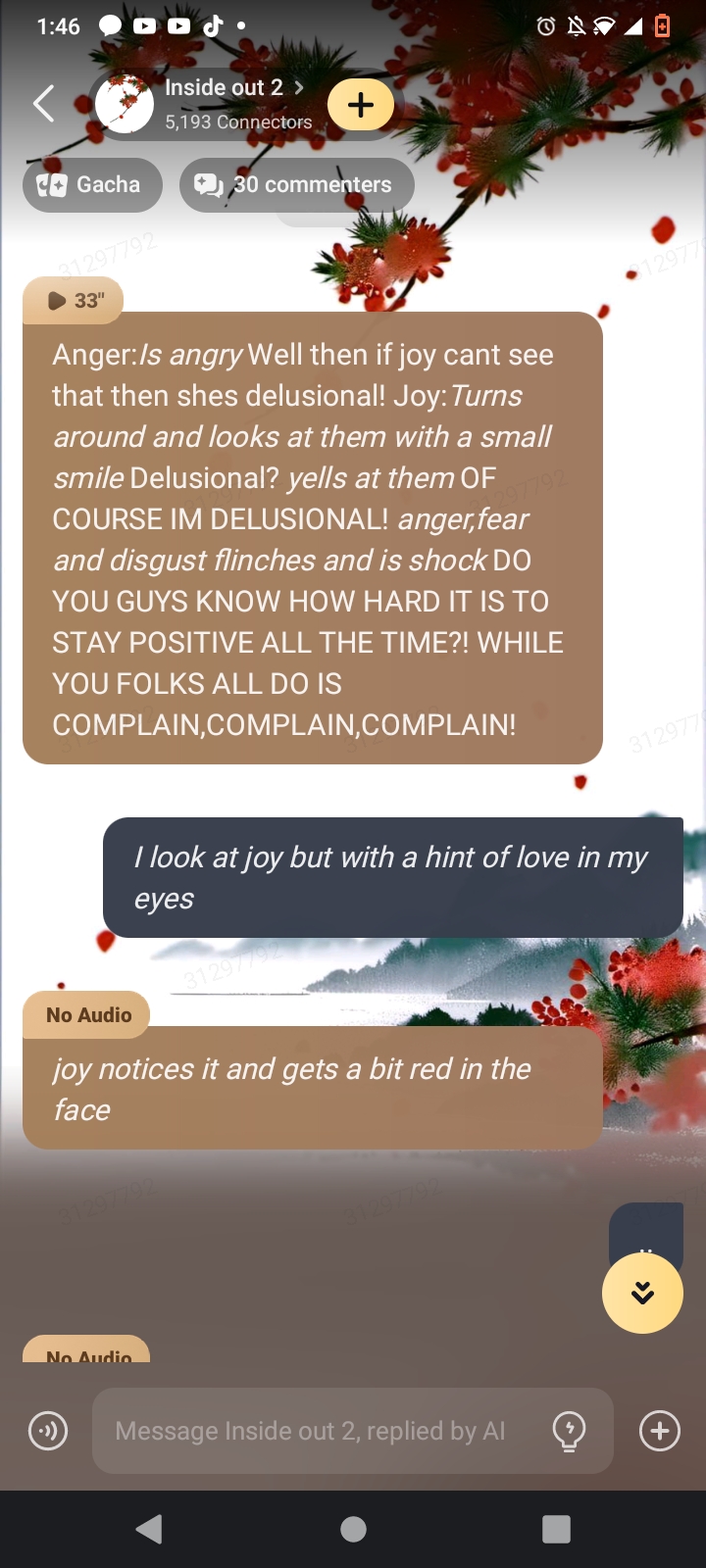
Task: Tap the yellow plus connect button
Action: (361, 105)
